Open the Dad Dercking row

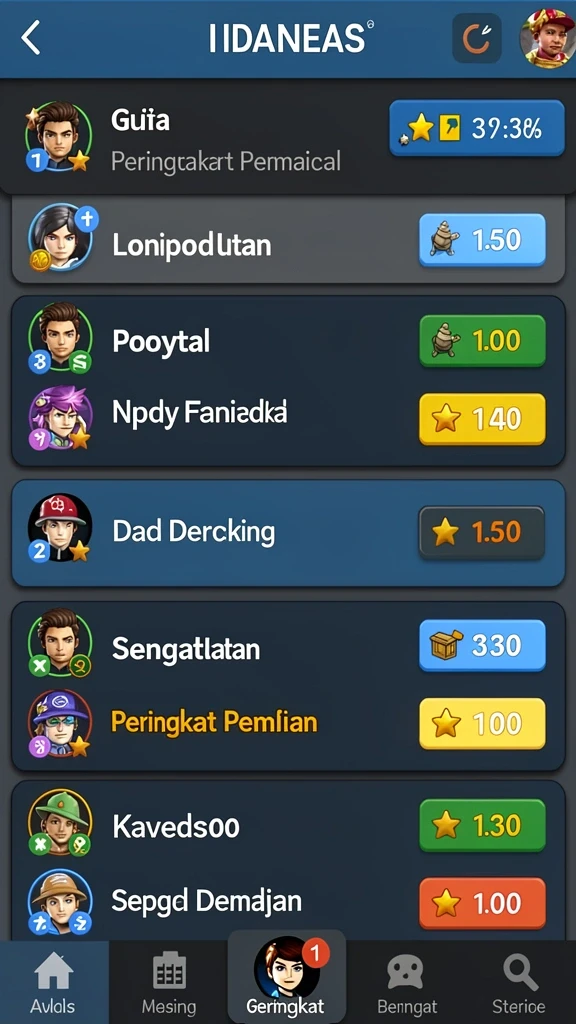click(x=288, y=533)
